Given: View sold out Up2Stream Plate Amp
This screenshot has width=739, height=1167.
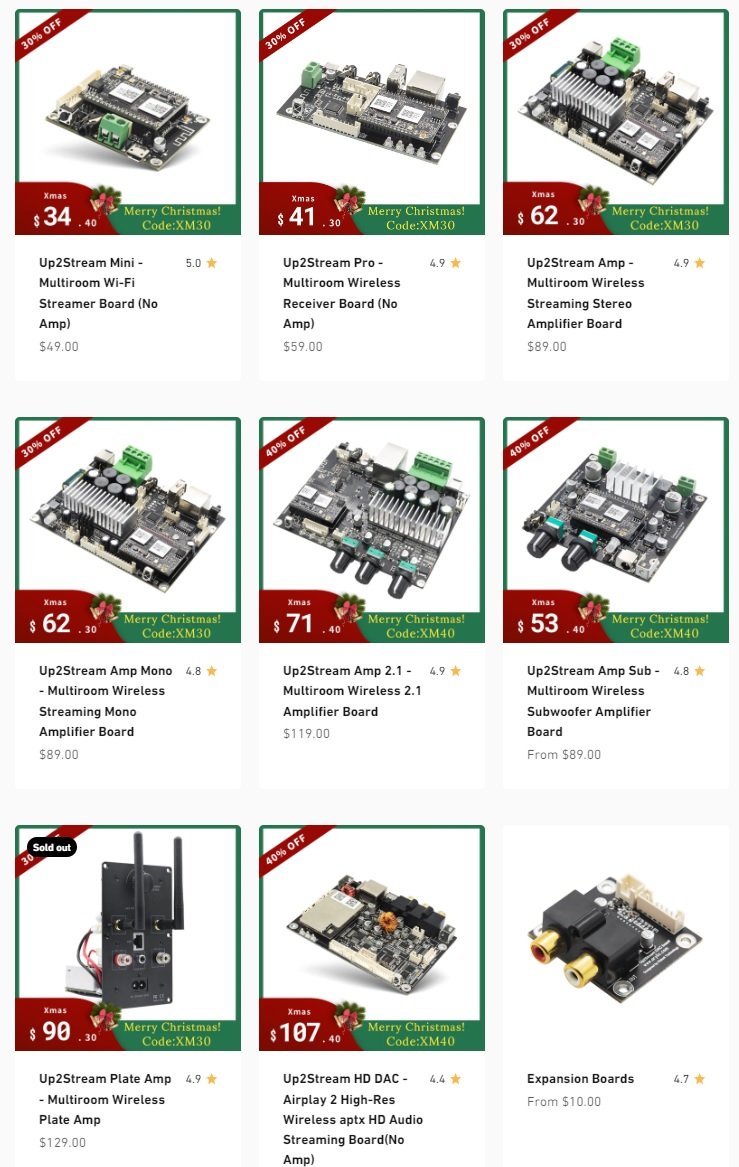Looking at the screenshot, I should (x=127, y=938).
